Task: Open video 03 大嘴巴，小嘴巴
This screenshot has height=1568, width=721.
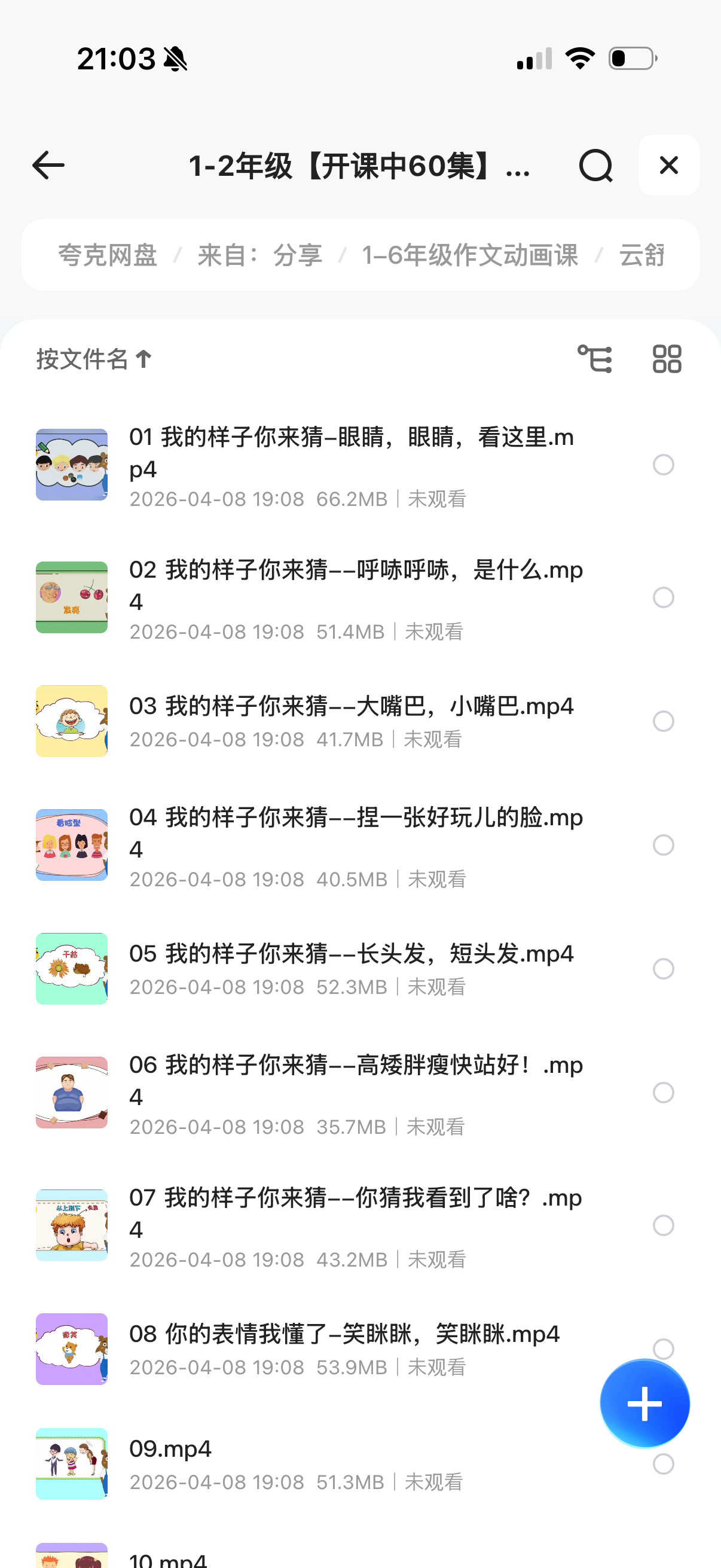Action: [x=350, y=707]
